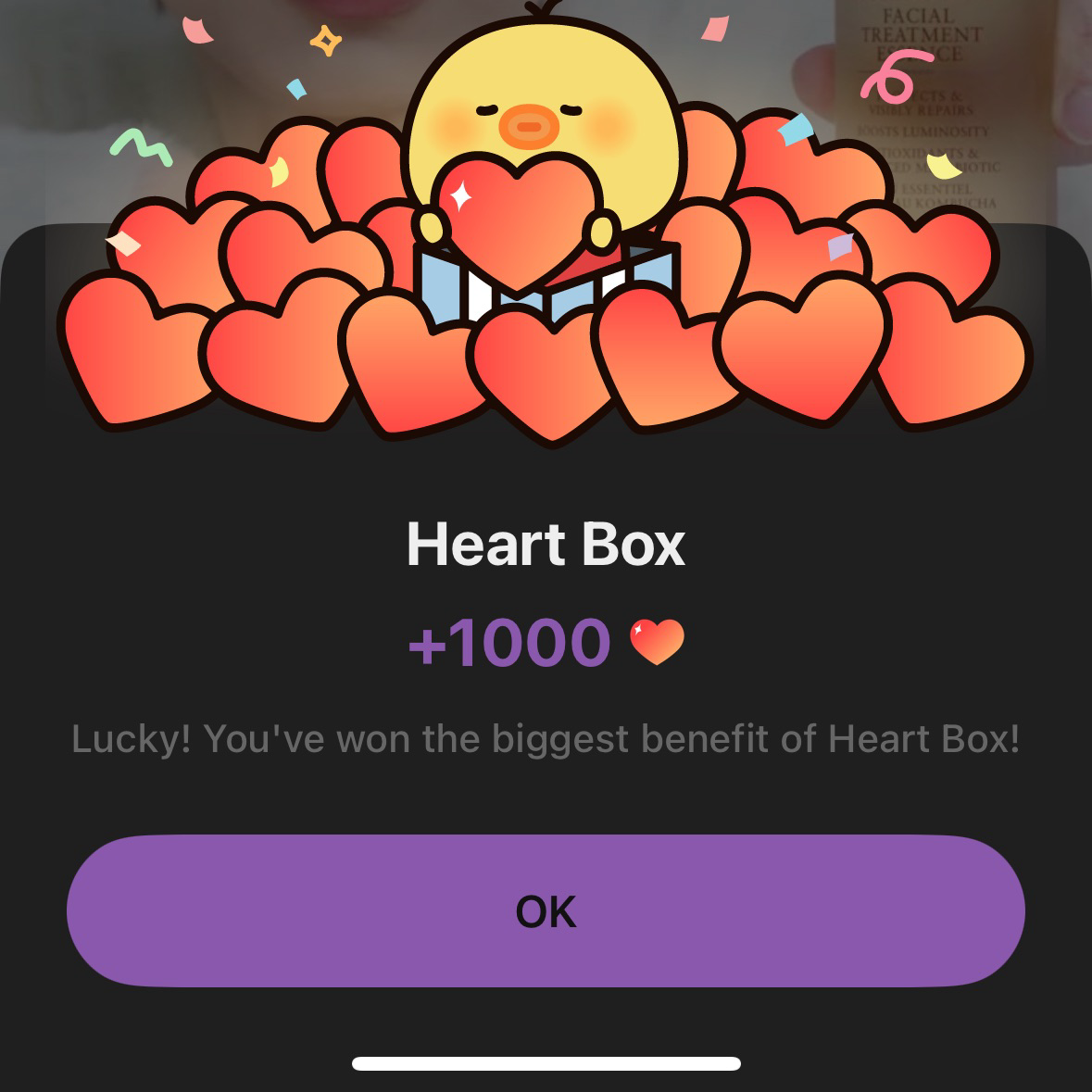Tap OK to dismiss the Heart Box reward
Screen dimensions: 1092x1092
pos(546,911)
